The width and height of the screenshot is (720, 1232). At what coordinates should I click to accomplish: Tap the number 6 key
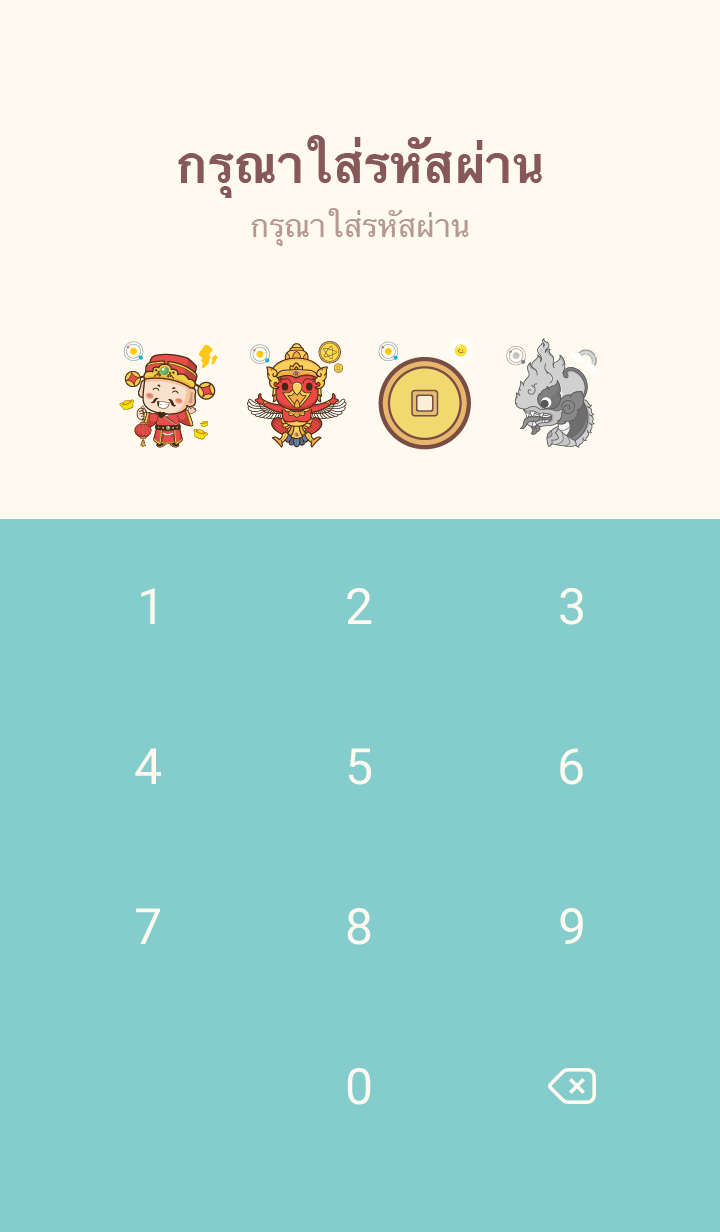(571, 767)
